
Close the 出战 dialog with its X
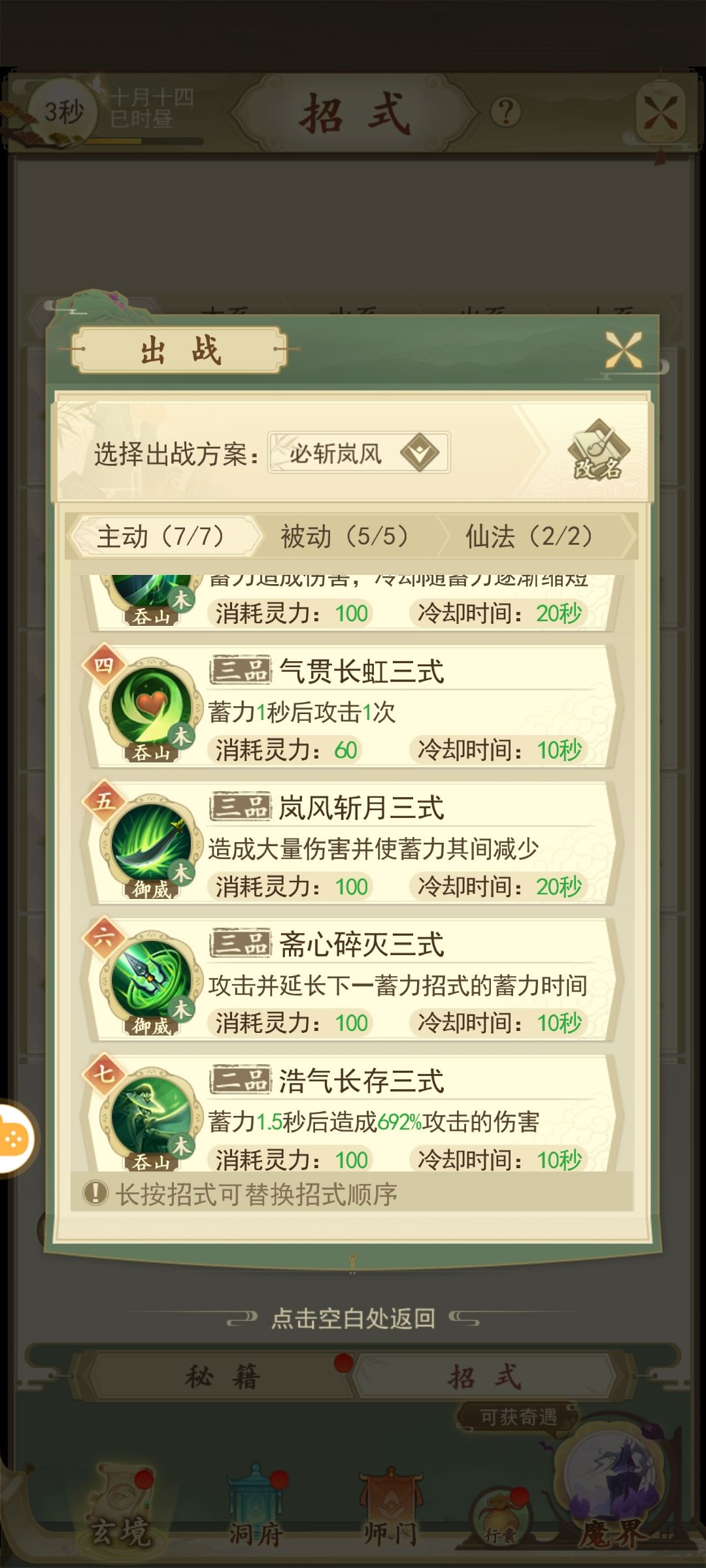click(622, 351)
